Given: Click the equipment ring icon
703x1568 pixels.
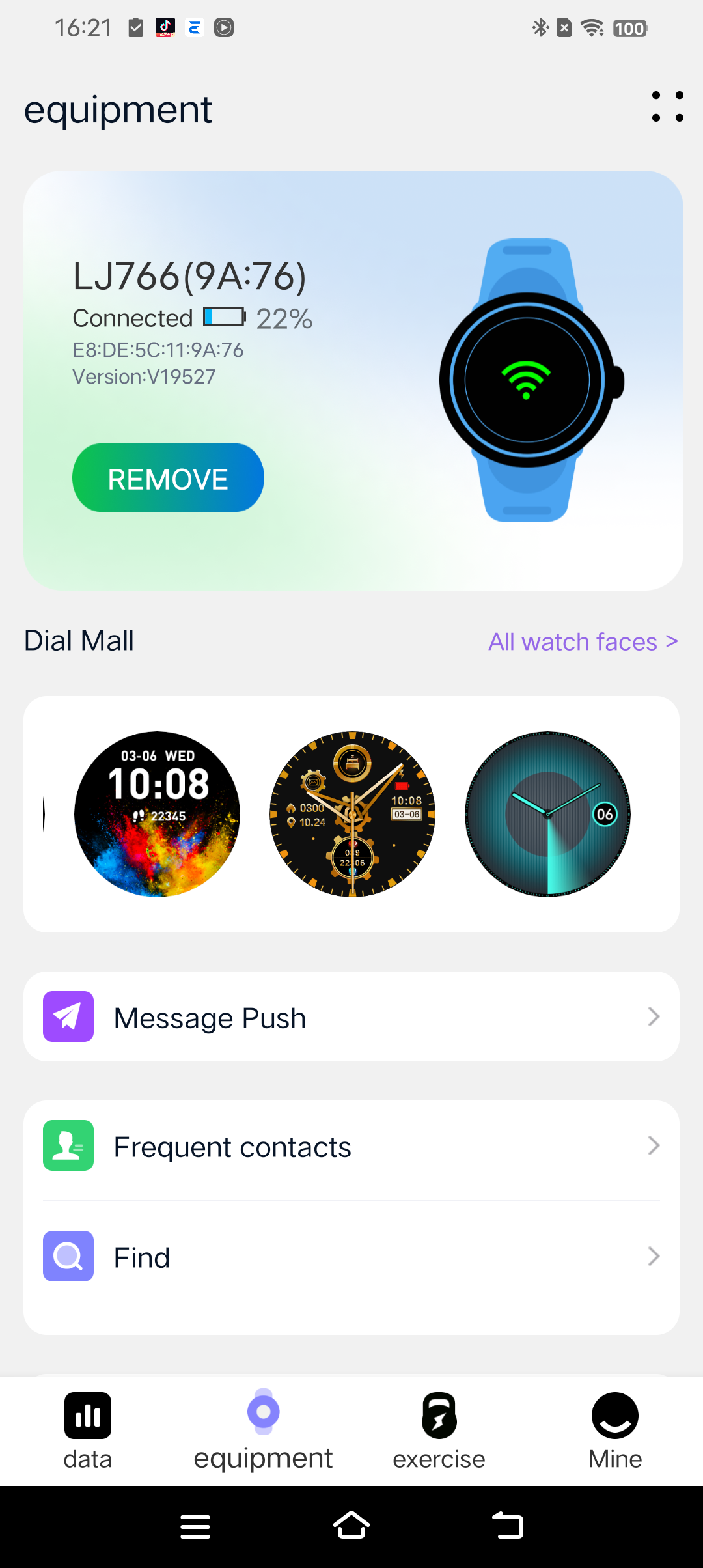Looking at the screenshot, I should (262, 1413).
